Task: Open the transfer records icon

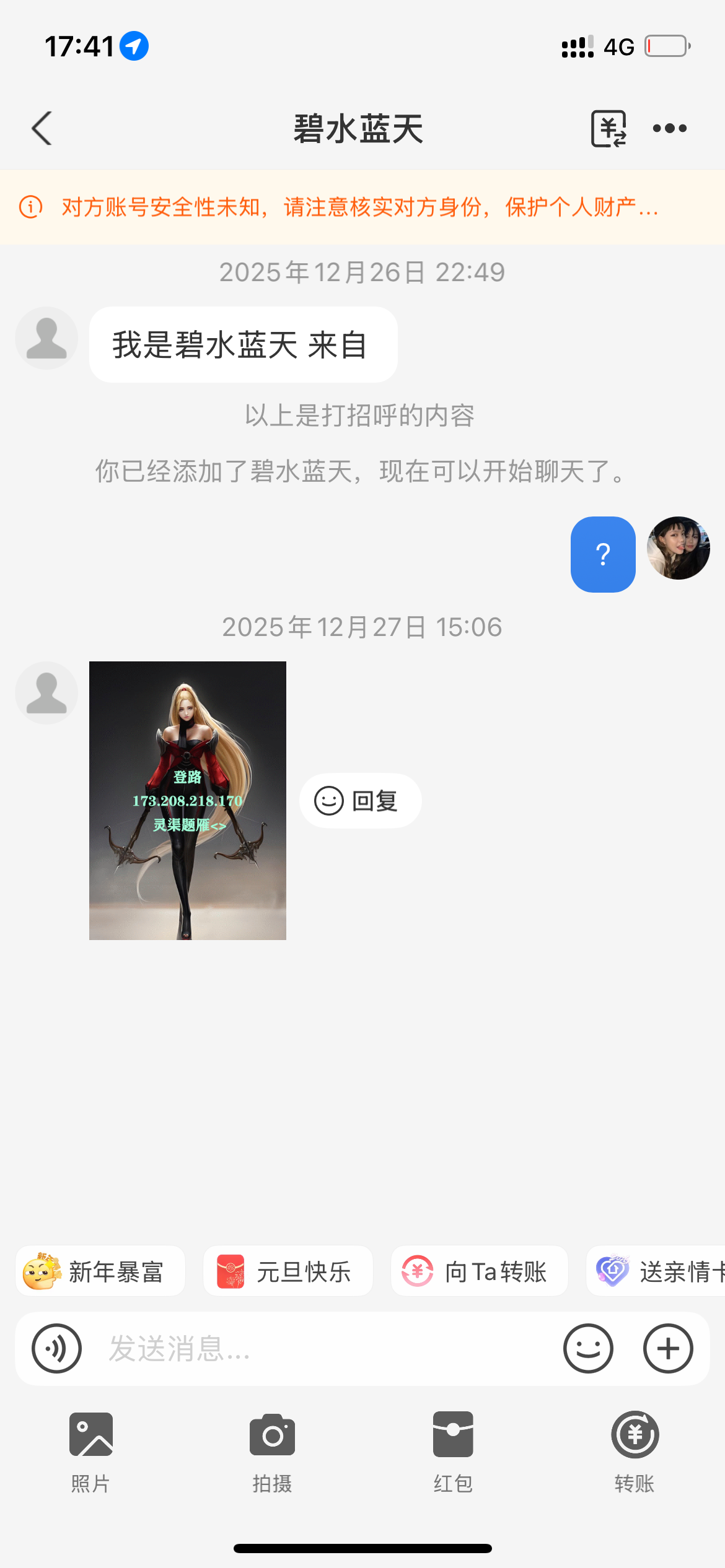Action: (x=609, y=129)
